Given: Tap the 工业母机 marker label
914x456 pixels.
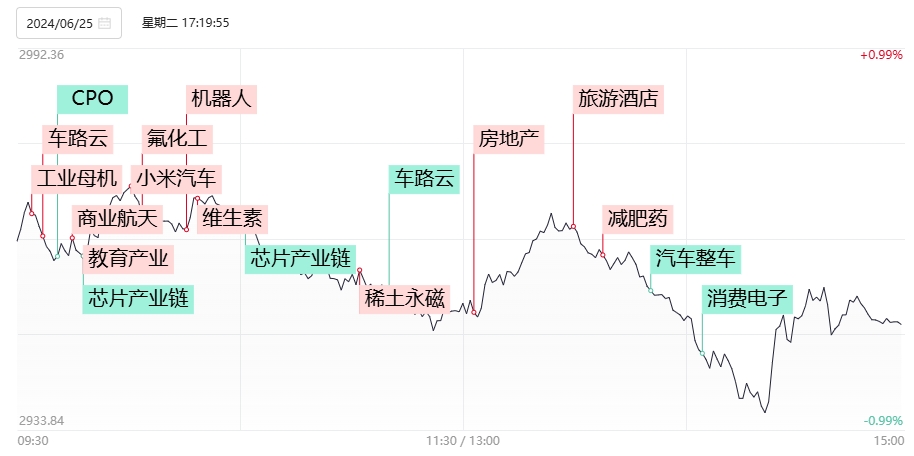Looking at the screenshot, I should point(77,179).
